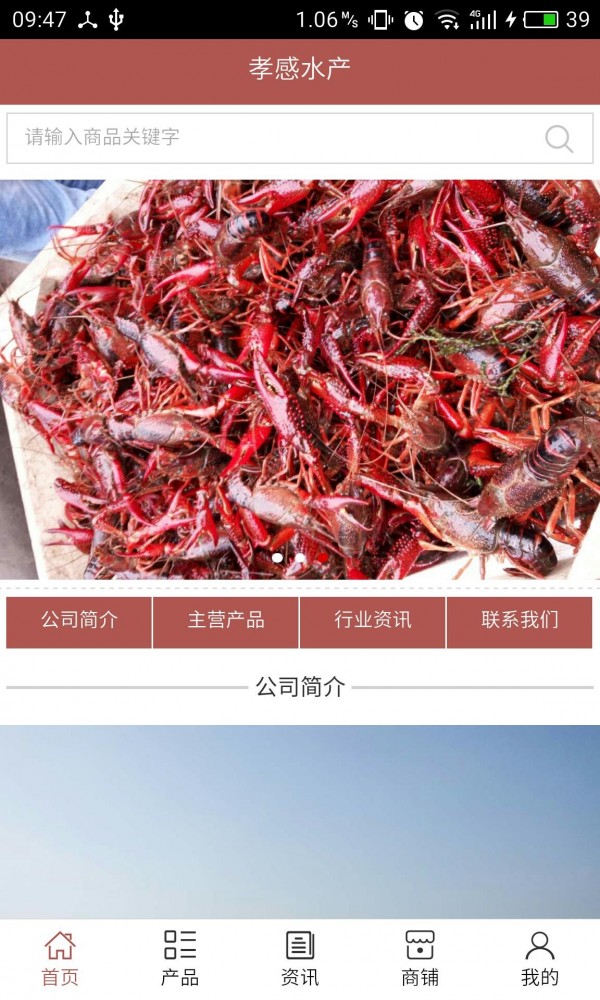This screenshot has height=1000, width=600.
Task: Select the 首页 home tab
Action: click(60, 958)
